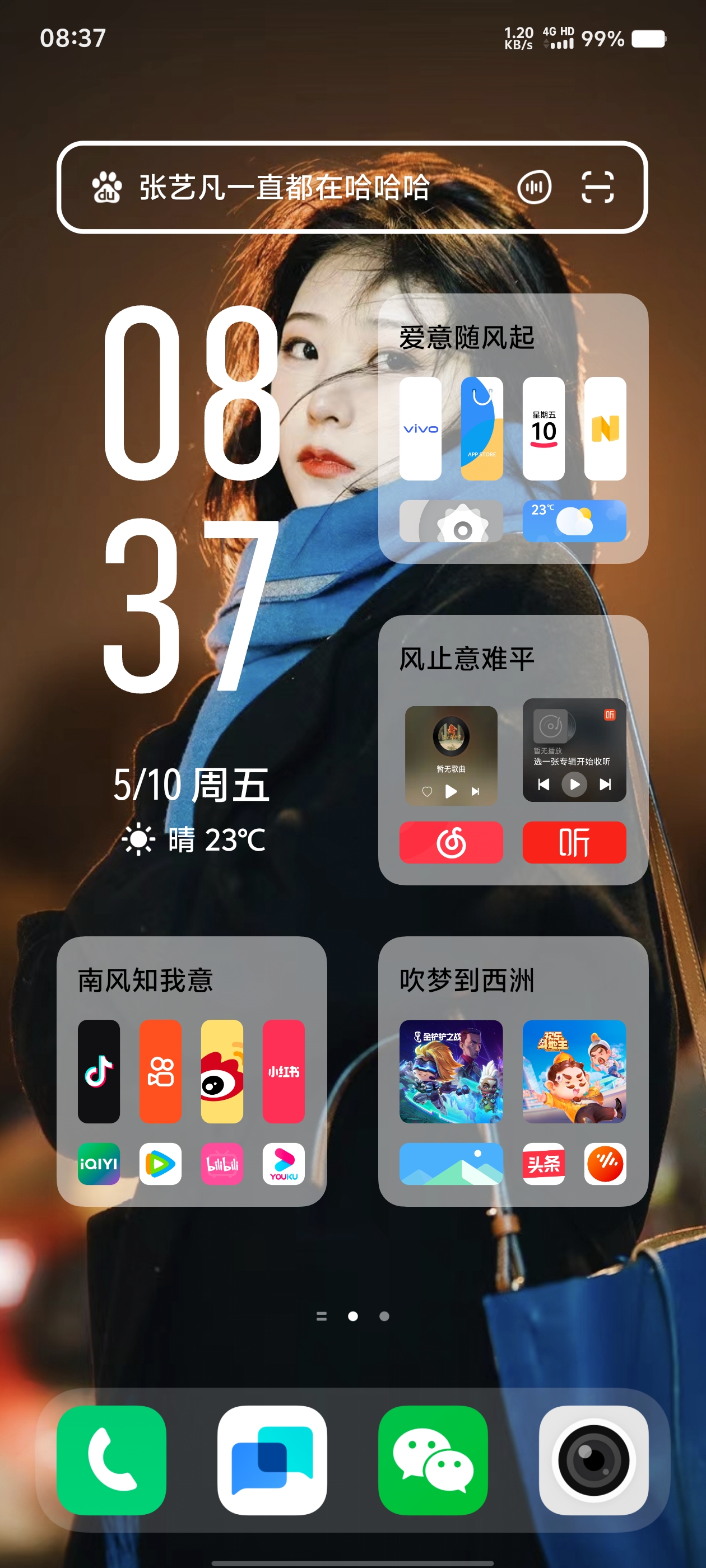Open 小红书 app
This screenshot has height=1568, width=706.
click(x=284, y=1071)
